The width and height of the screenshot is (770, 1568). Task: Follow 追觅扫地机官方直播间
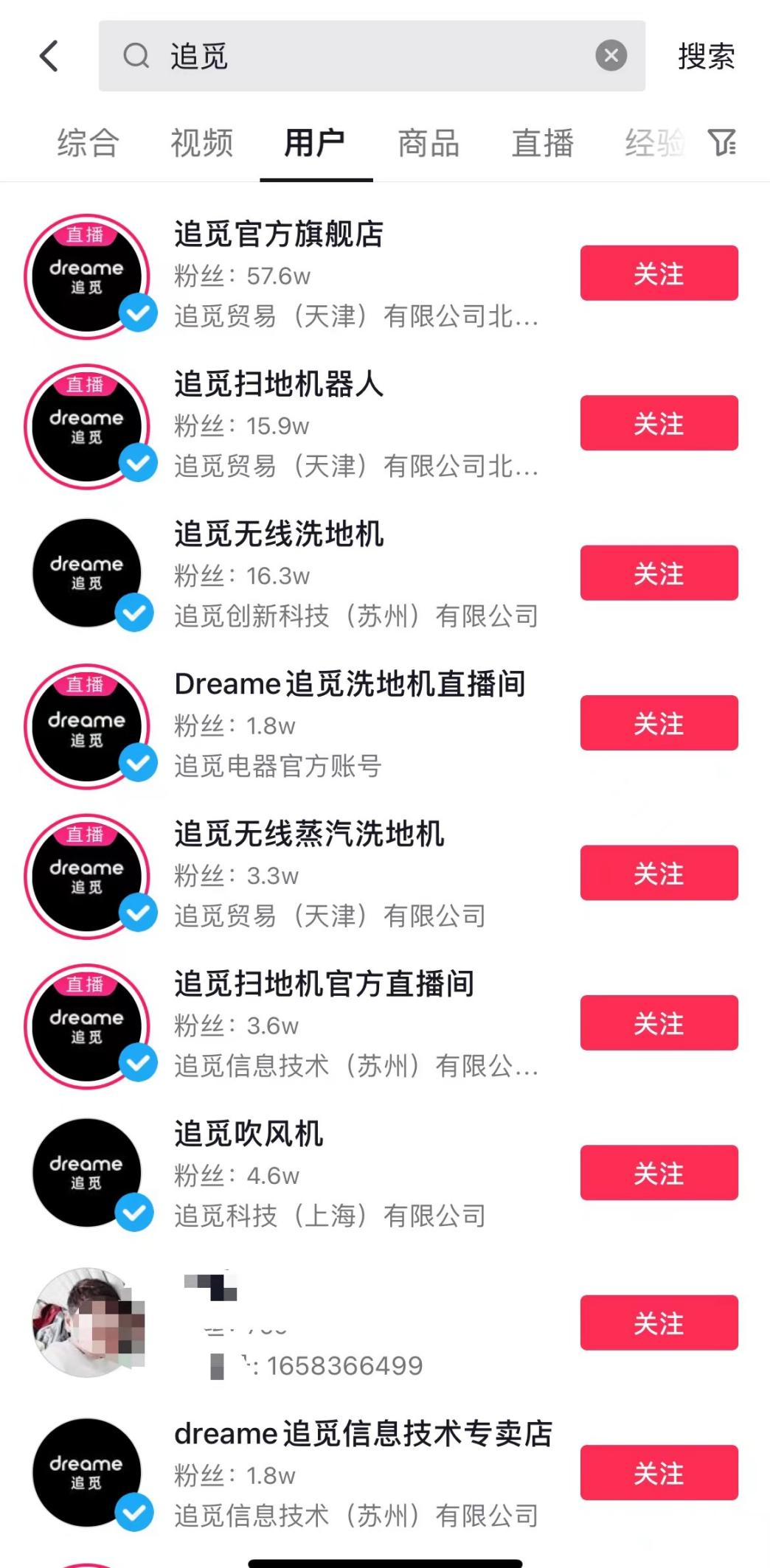(x=659, y=1023)
